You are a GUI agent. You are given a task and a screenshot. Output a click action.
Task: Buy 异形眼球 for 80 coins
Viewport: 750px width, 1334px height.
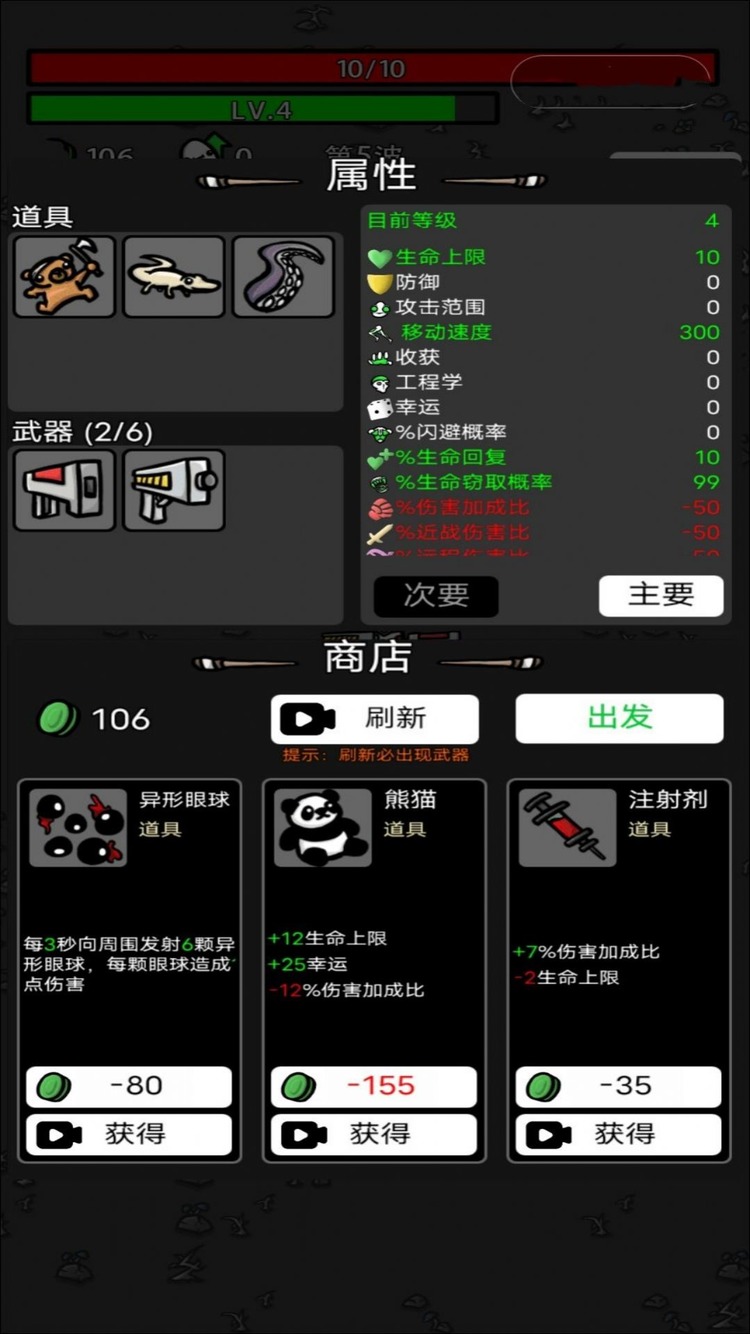point(129,1086)
